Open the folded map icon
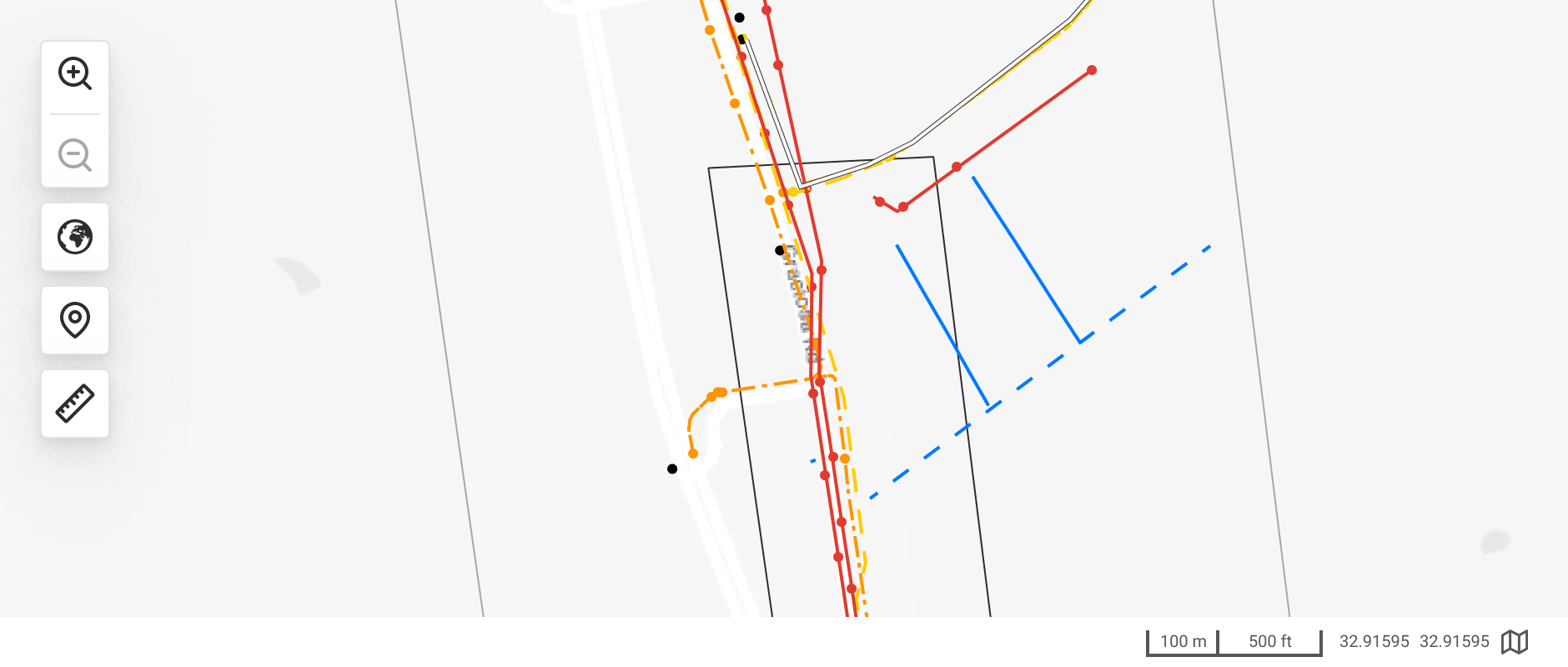The image size is (1568, 667). (1514, 641)
